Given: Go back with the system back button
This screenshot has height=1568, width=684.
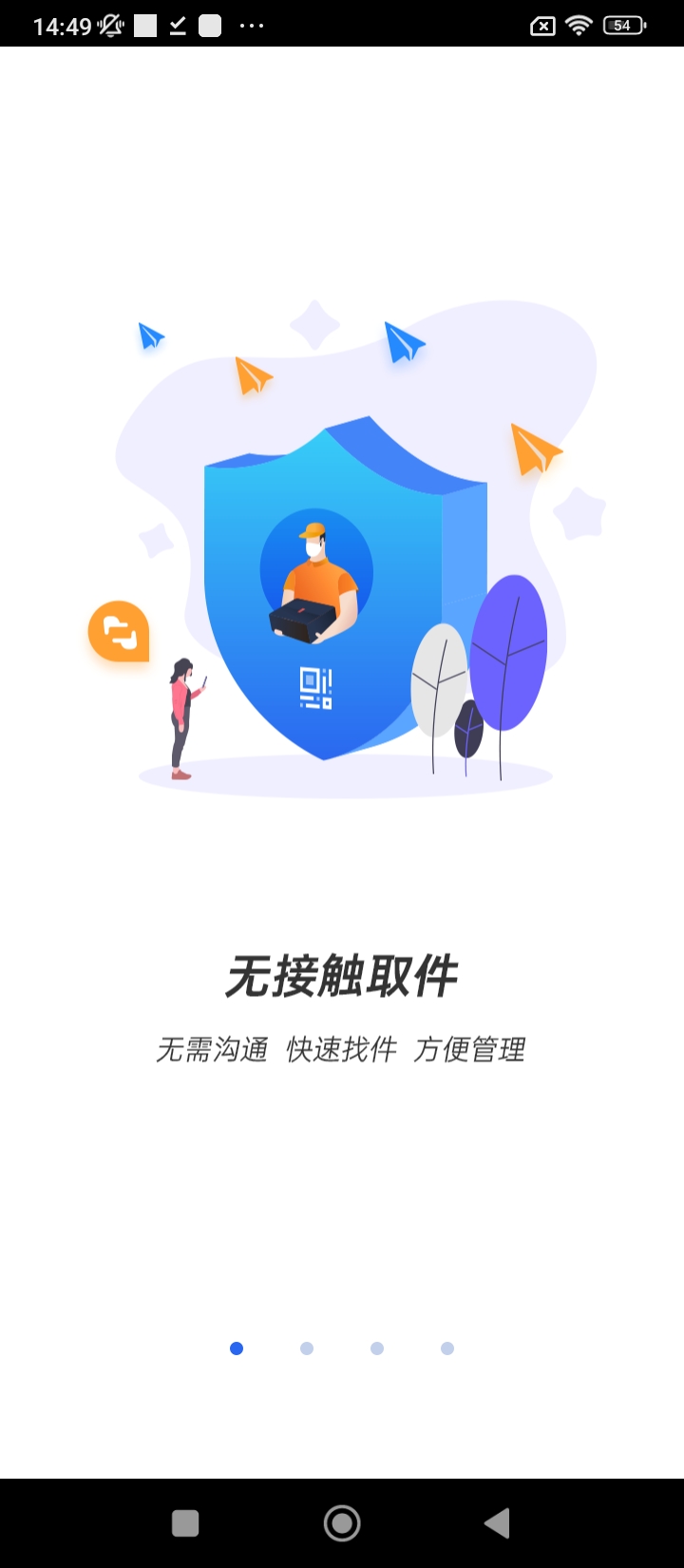Looking at the screenshot, I should [x=497, y=1523].
